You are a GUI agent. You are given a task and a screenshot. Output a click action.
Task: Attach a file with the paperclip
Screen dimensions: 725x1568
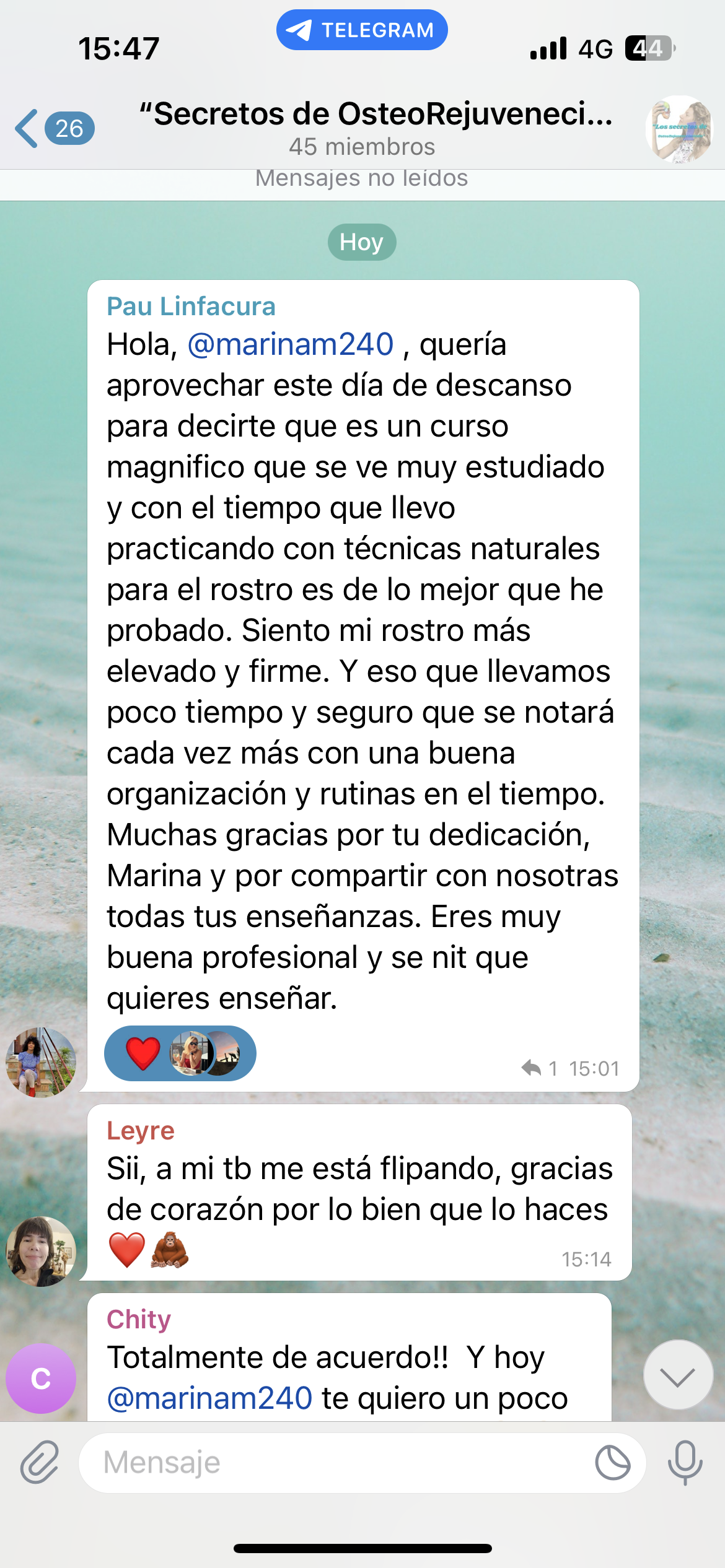tap(40, 1462)
